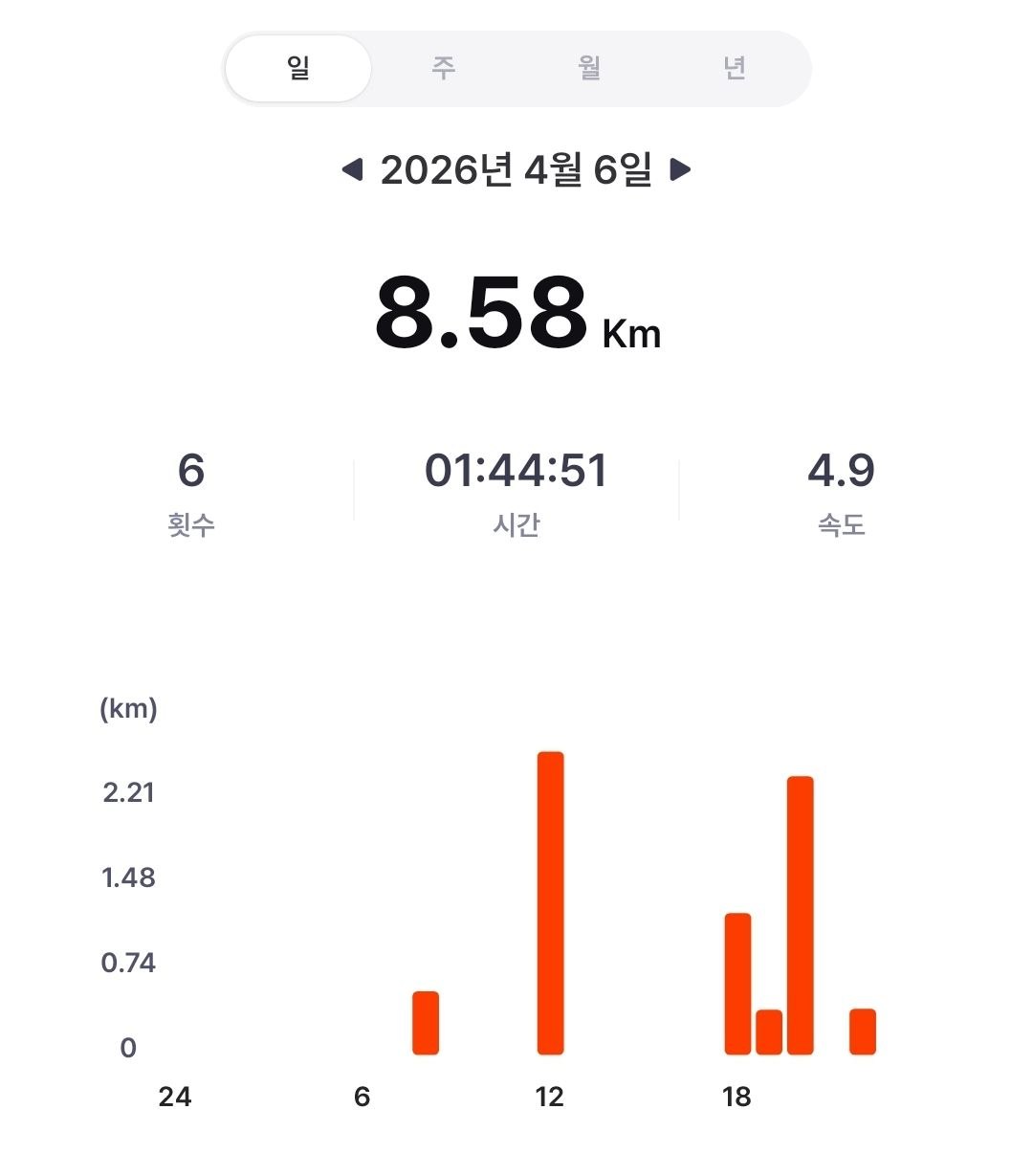Go to the next day arrow
1033x1176 pixels.
(x=680, y=170)
